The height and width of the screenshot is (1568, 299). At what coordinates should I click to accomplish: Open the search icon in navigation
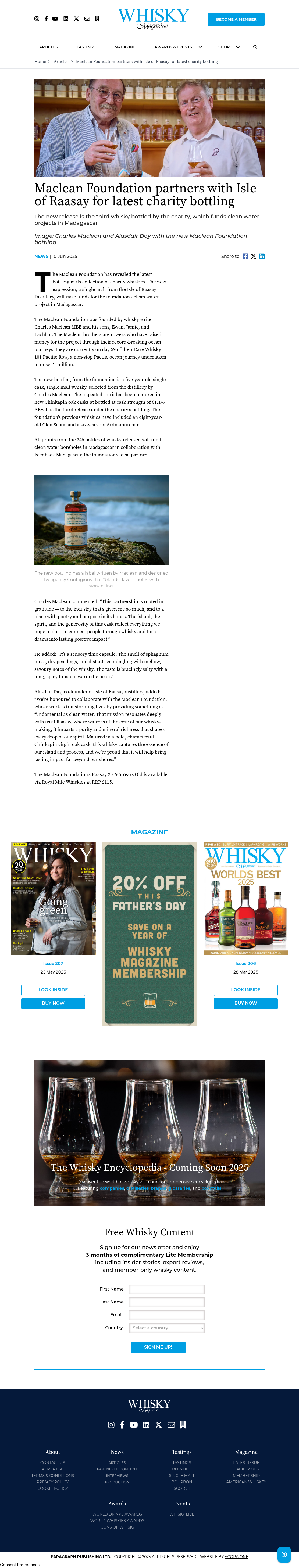[x=255, y=47]
